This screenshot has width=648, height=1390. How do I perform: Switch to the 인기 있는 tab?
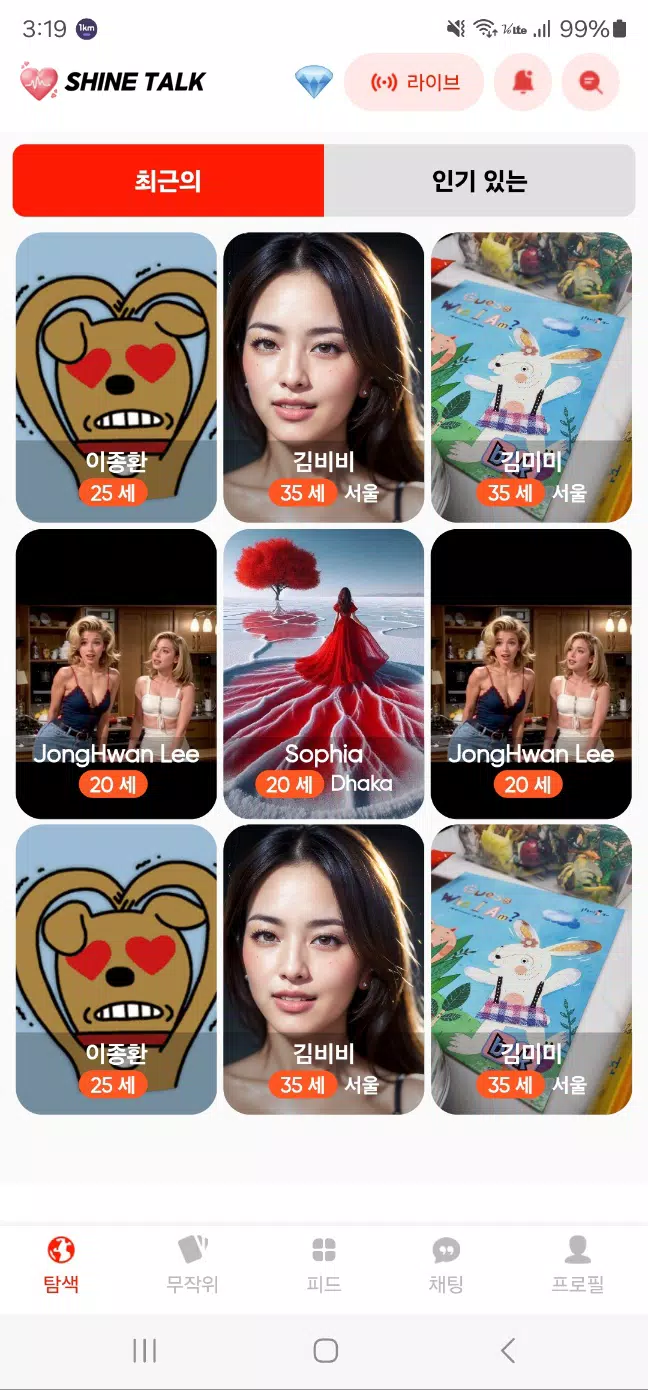pyautogui.click(x=480, y=181)
